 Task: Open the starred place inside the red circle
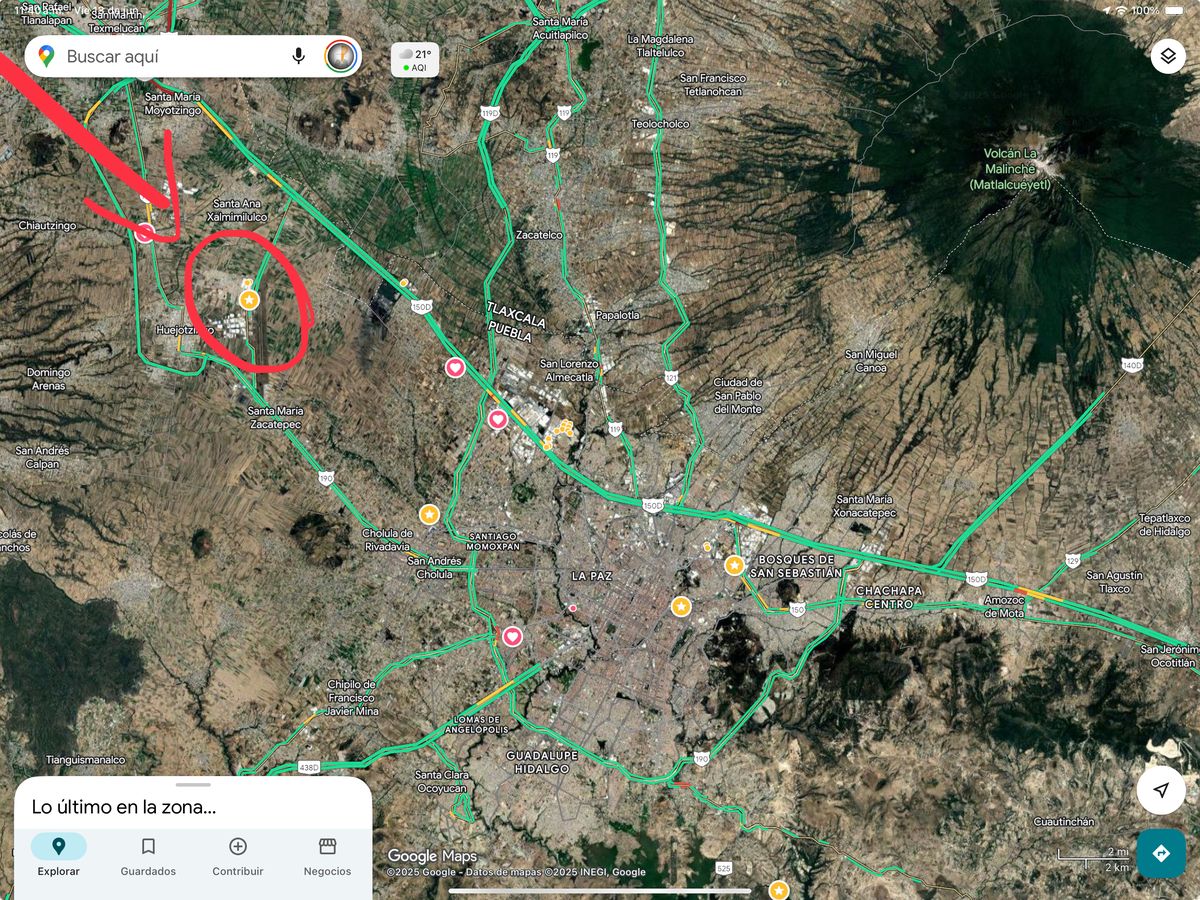pos(250,299)
